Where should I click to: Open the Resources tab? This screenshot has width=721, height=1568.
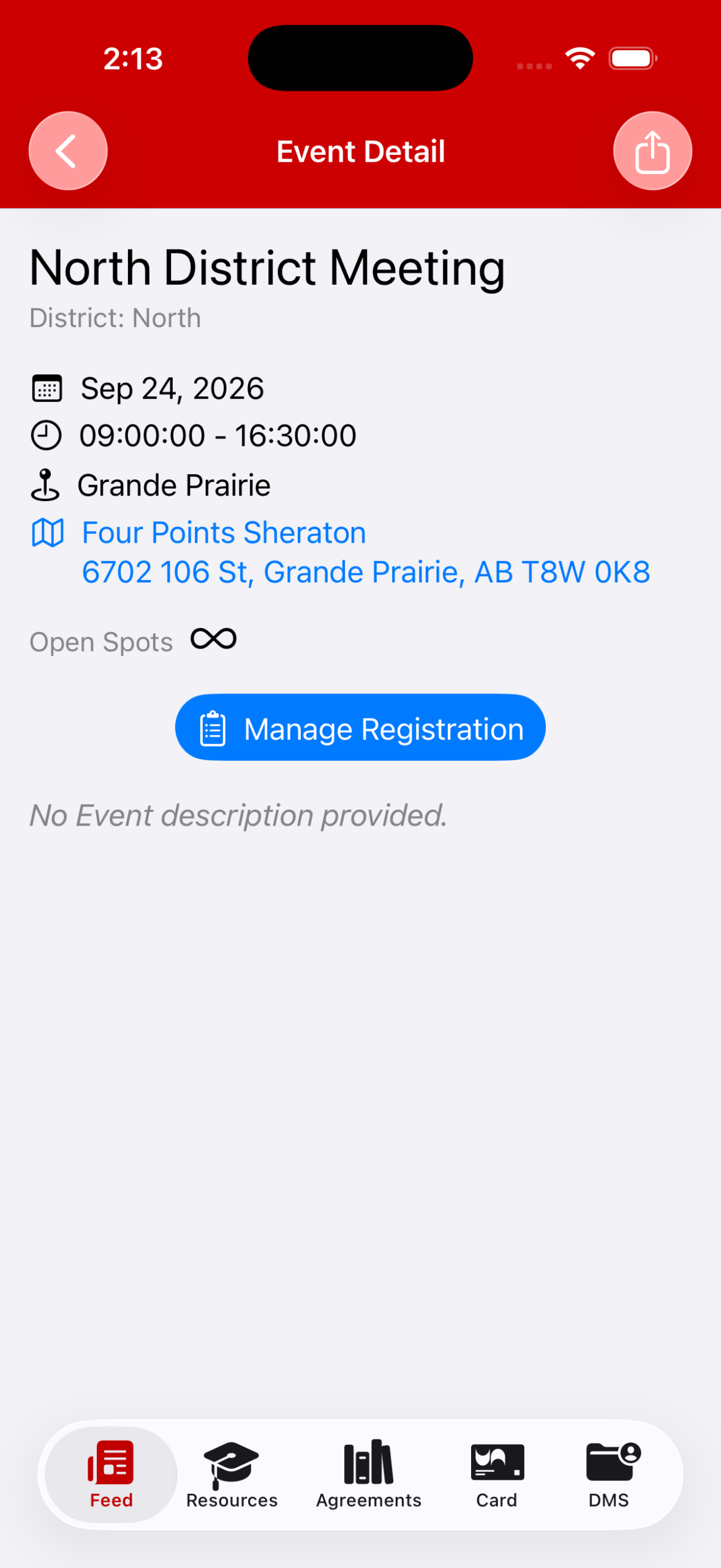(232, 1475)
